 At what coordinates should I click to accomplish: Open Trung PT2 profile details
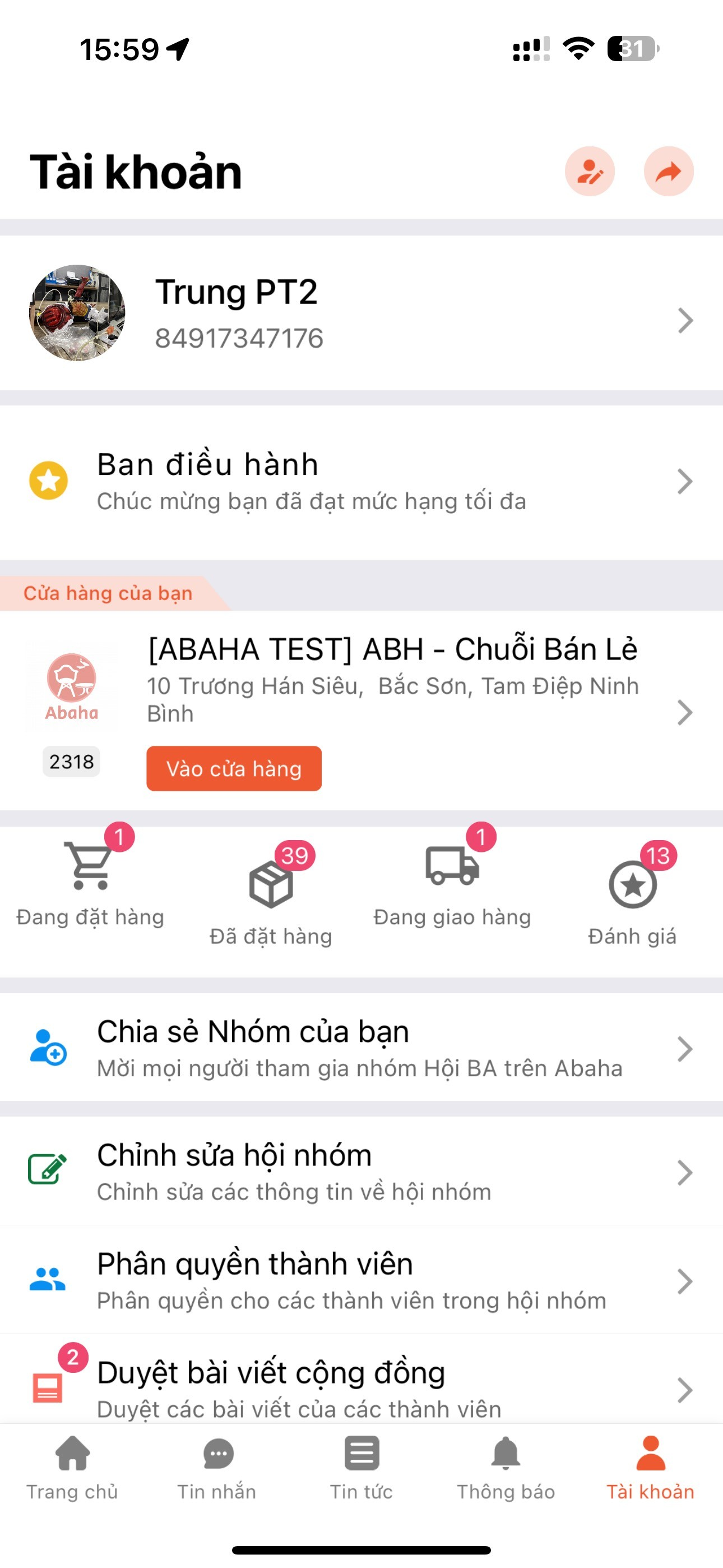coord(360,313)
